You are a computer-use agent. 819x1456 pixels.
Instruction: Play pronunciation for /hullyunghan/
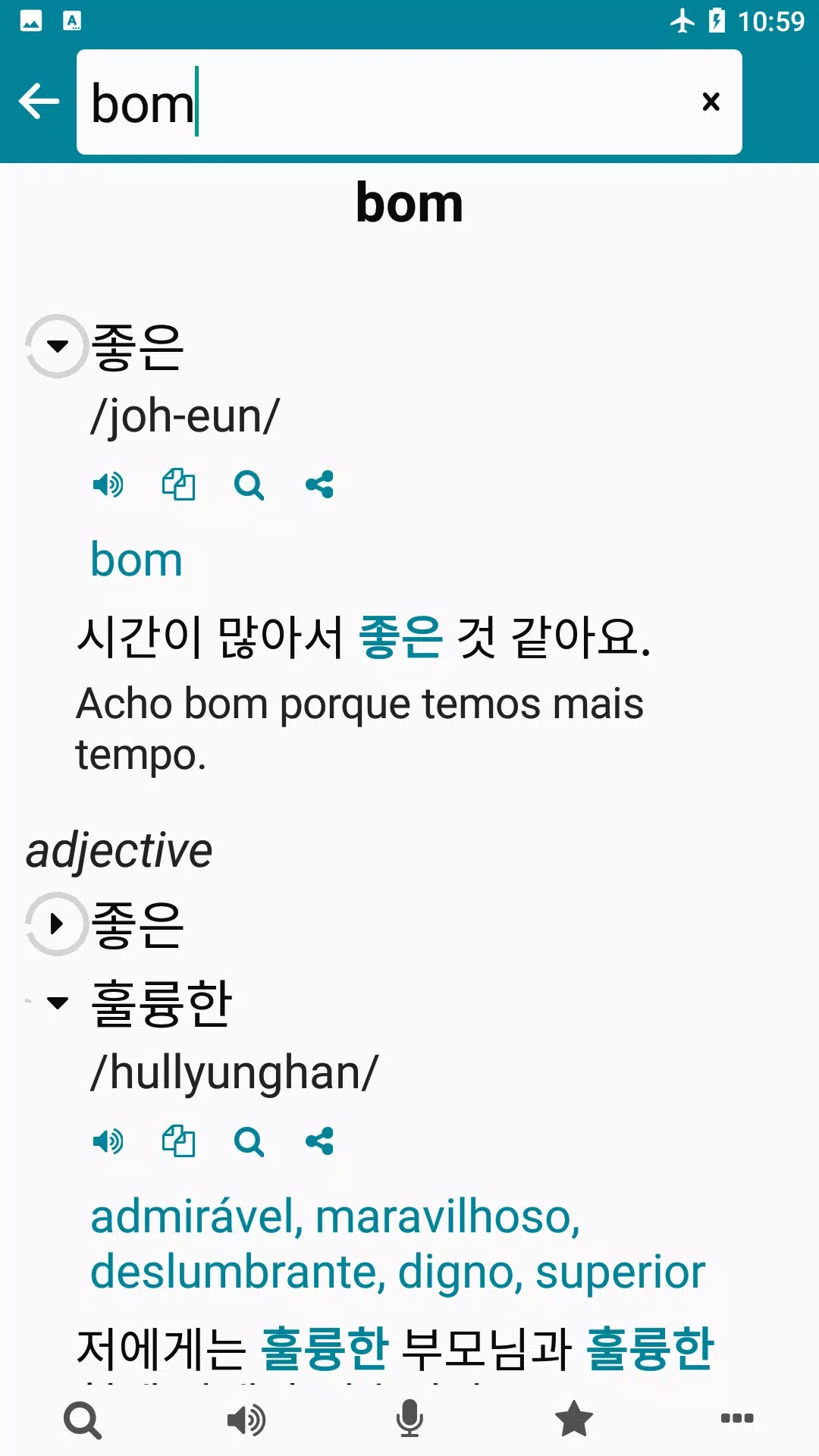pyautogui.click(x=108, y=1141)
